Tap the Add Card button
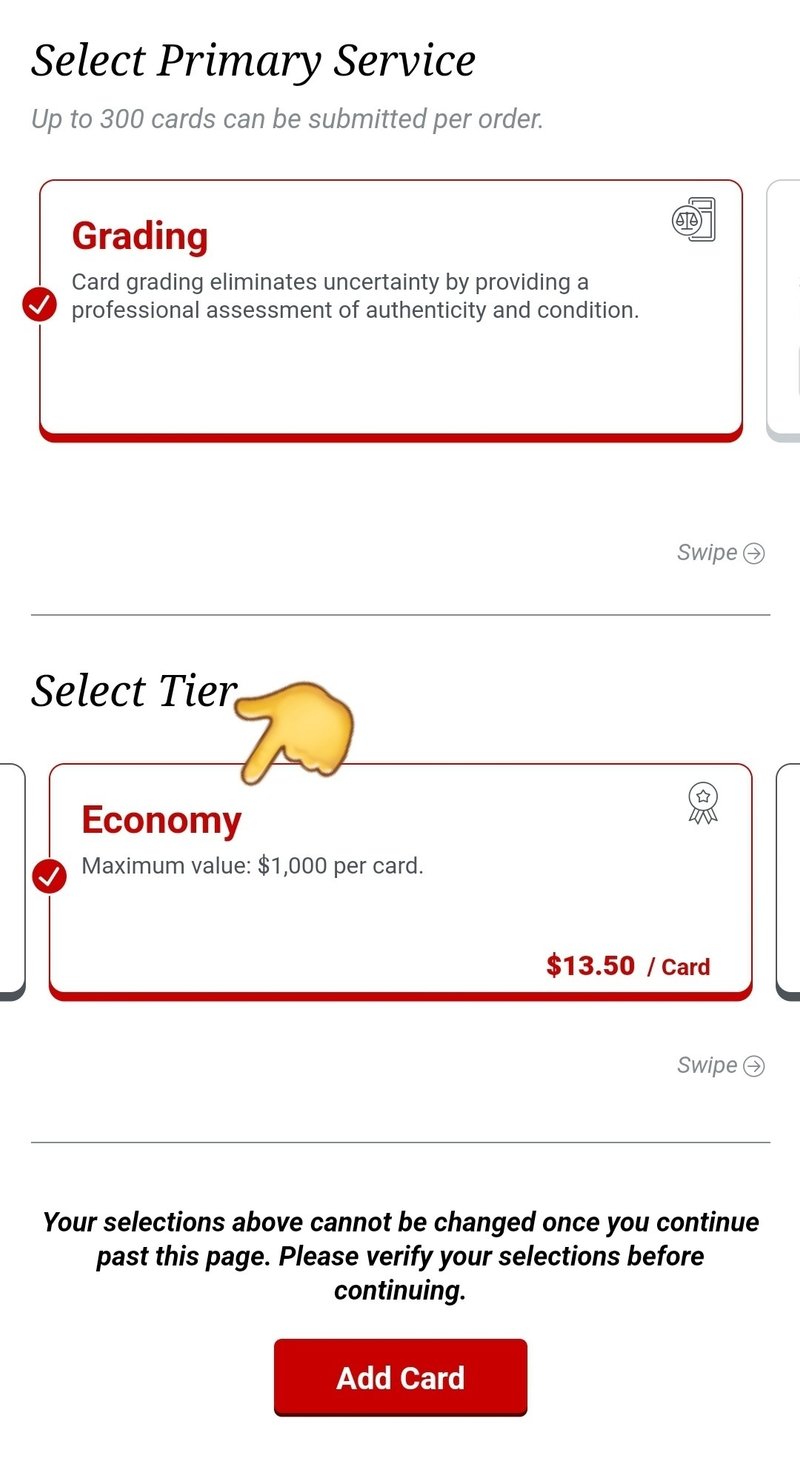 (400, 1377)
